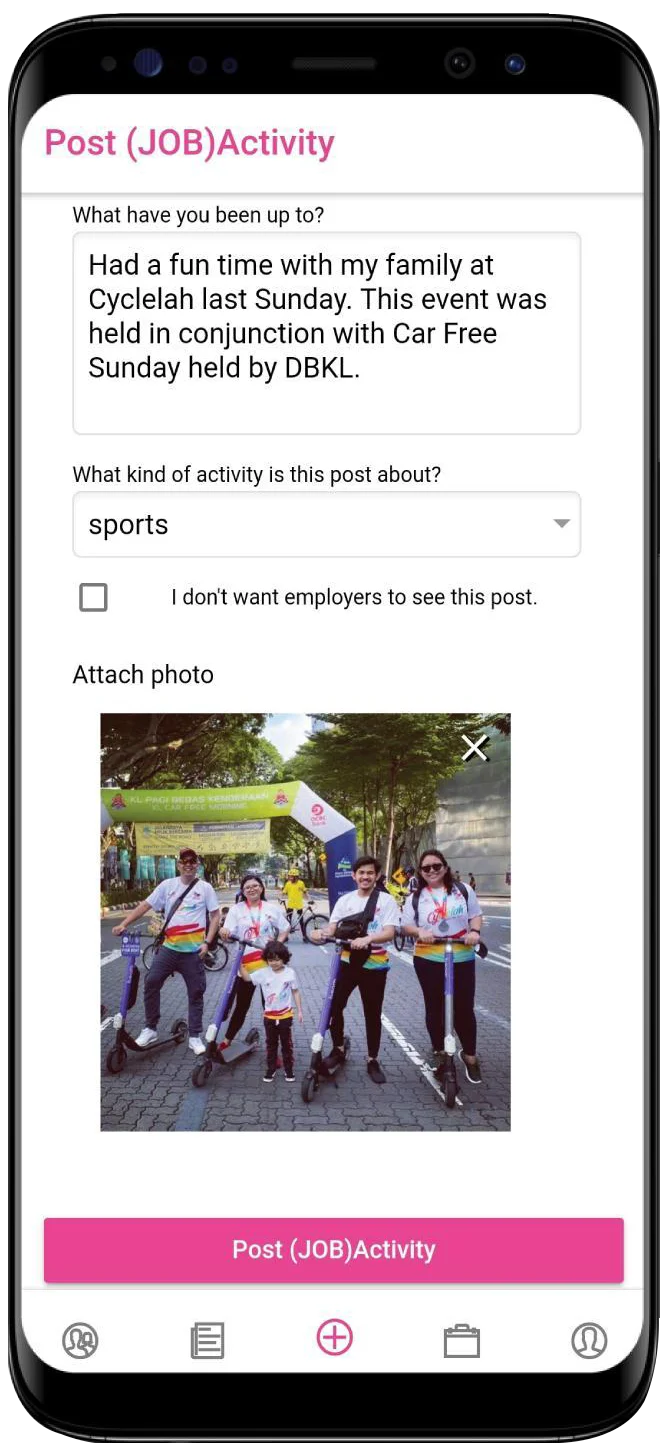Image resolution: width=666 pixels, height=1456 pixels.
Task: Edit the 'What have you been up to?' text
Action: click(x=326, y=333)
